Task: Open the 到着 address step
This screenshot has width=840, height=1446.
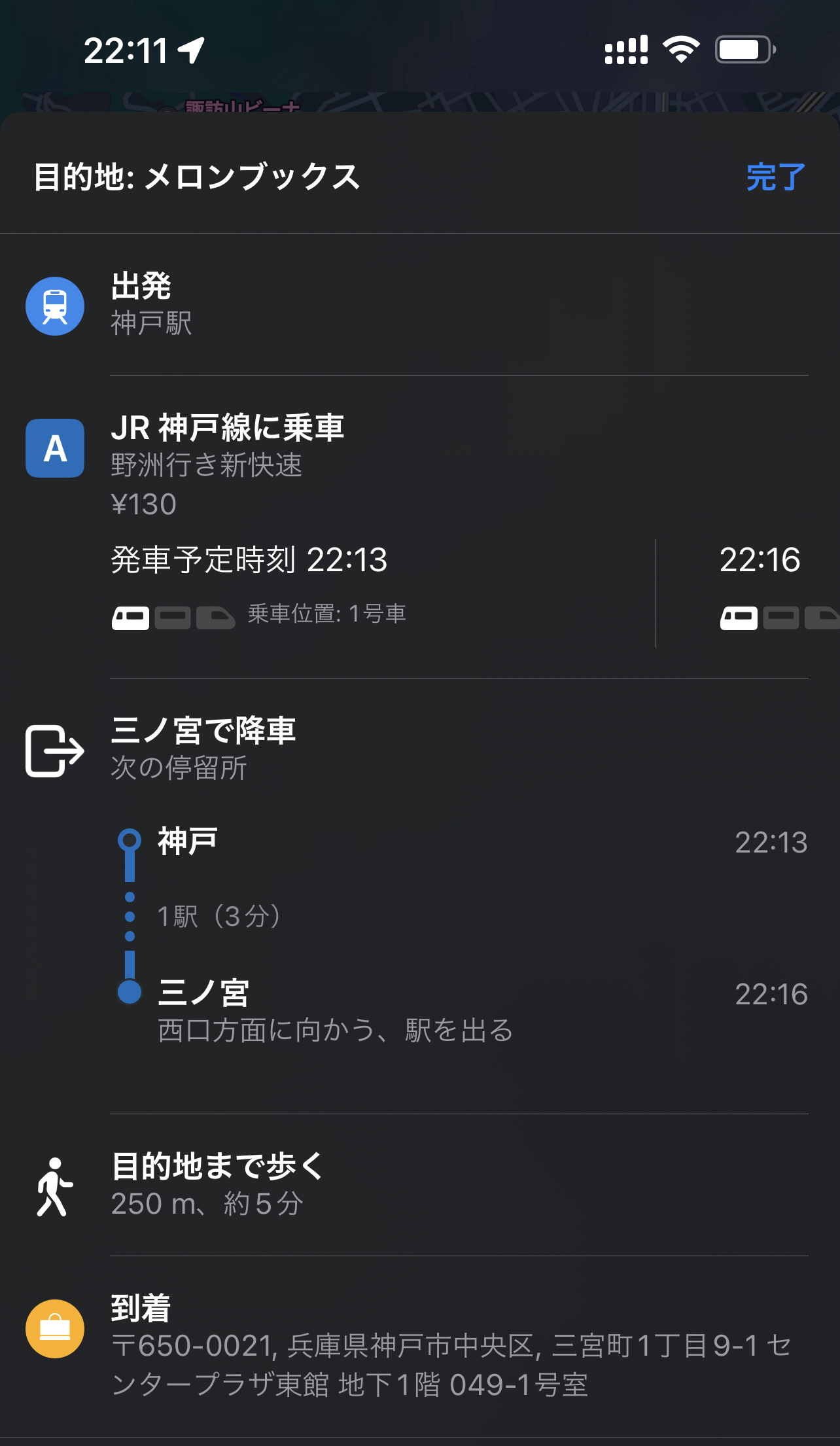Action: point(420,1345)
